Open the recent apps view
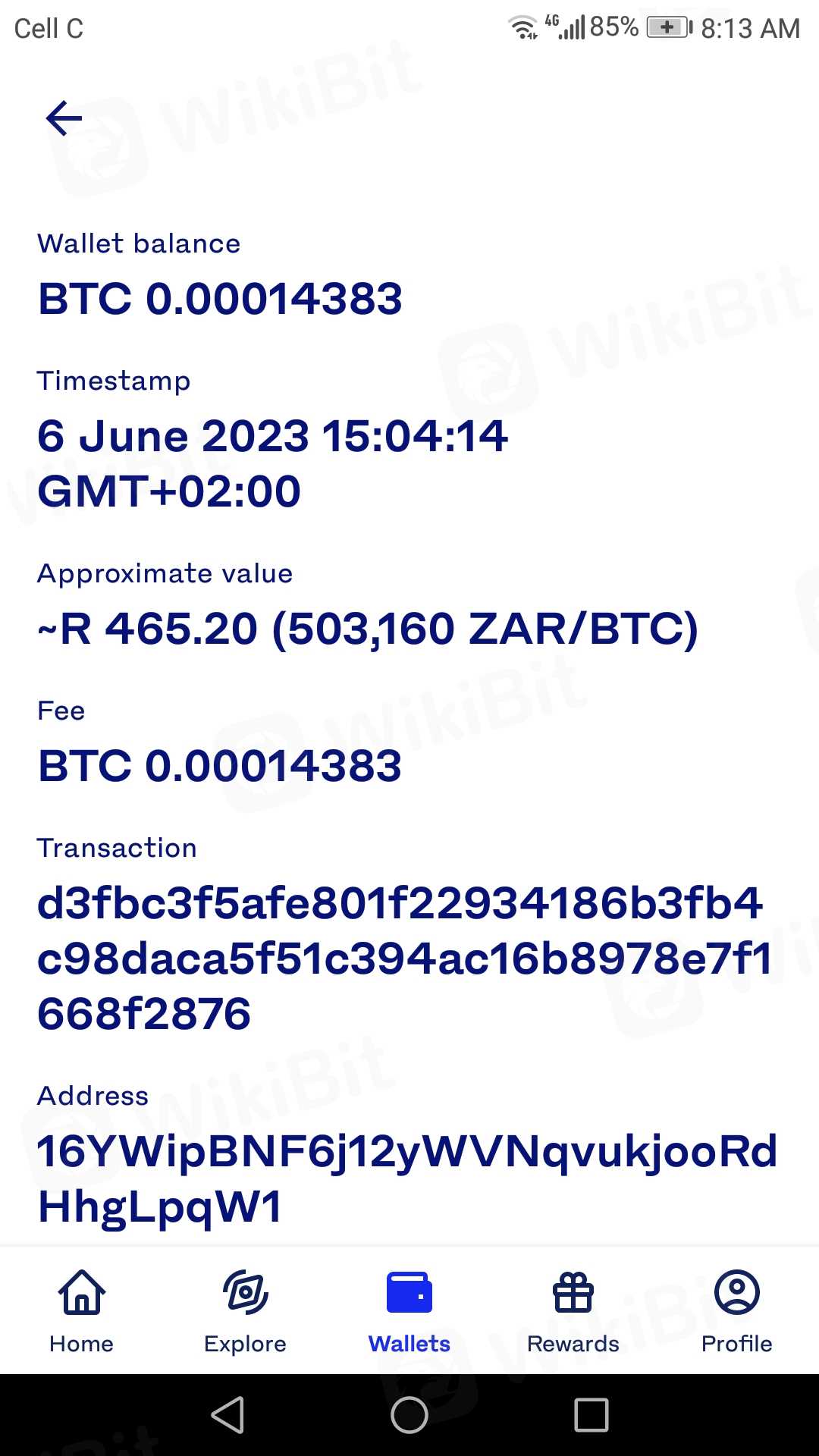Viewport: 819px width, 1456px height. tap(591, 1415)
